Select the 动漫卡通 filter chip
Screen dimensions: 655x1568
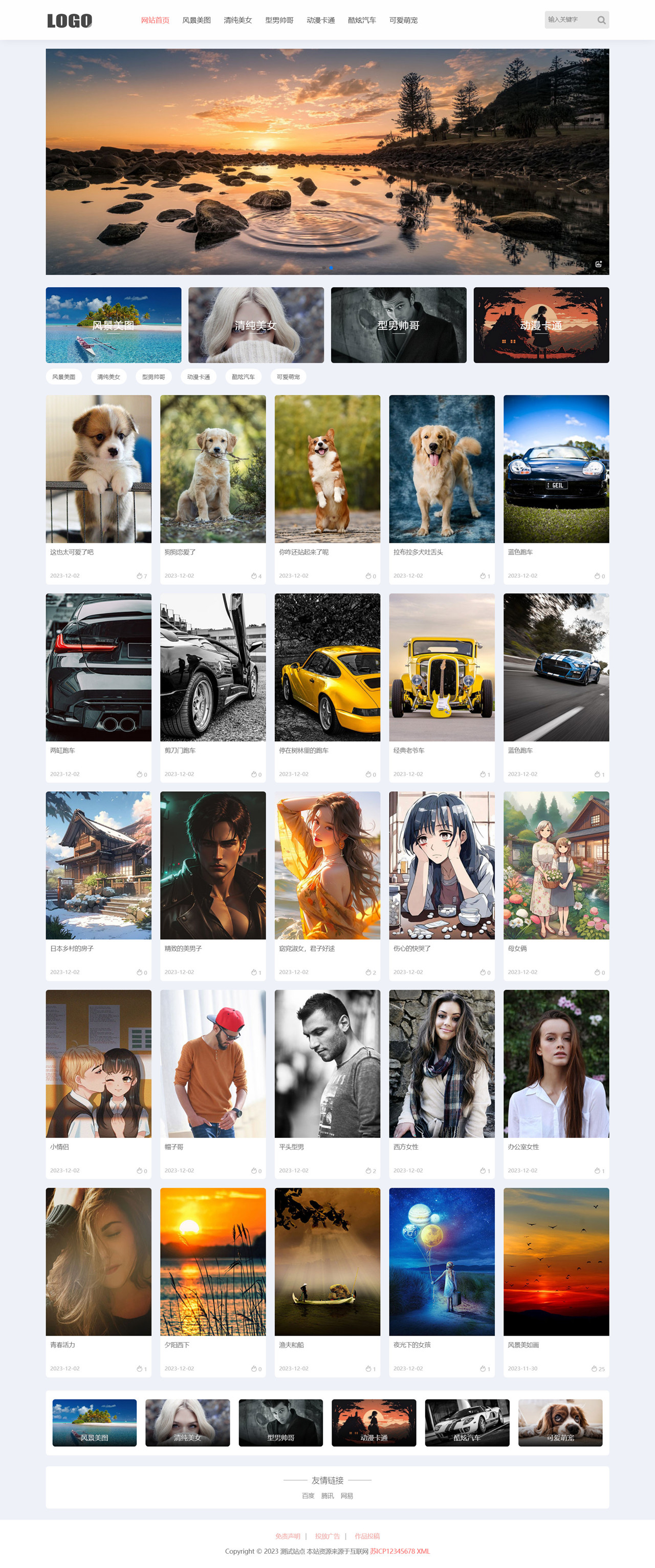[198, 377]
